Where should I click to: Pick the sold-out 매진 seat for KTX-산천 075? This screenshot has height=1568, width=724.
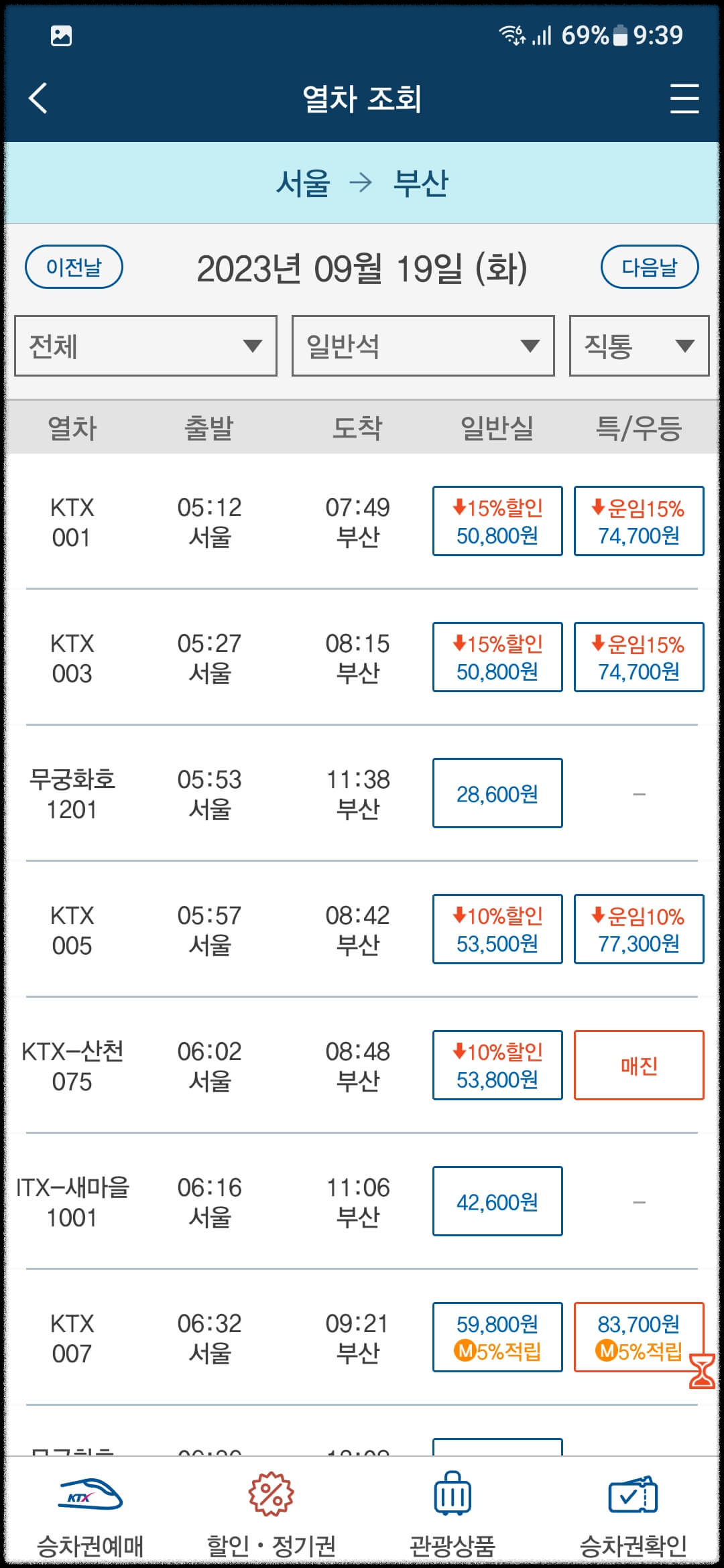point(638,1065)
